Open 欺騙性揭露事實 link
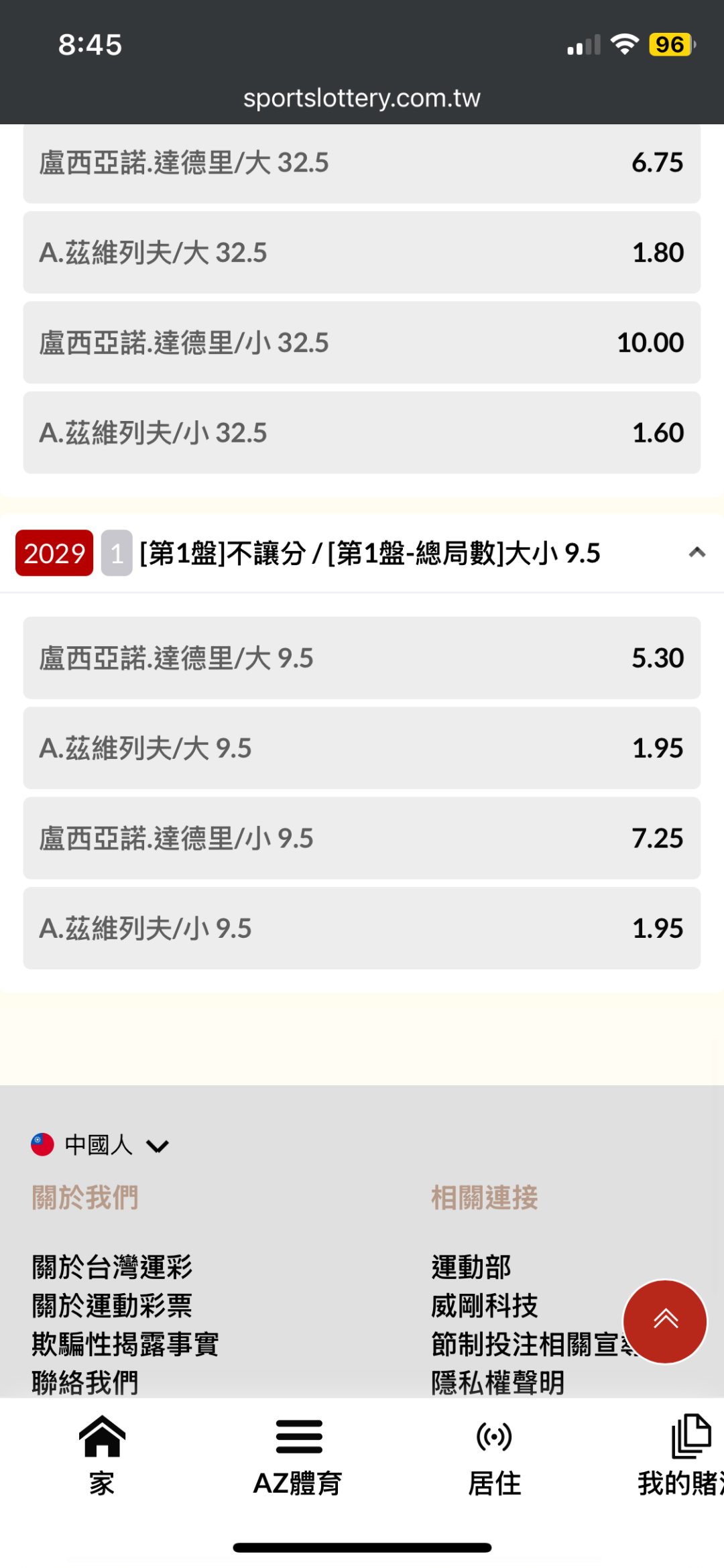Image resolution: width=724 pixels, height=1568 pixels. click(x=125, y=1344)
